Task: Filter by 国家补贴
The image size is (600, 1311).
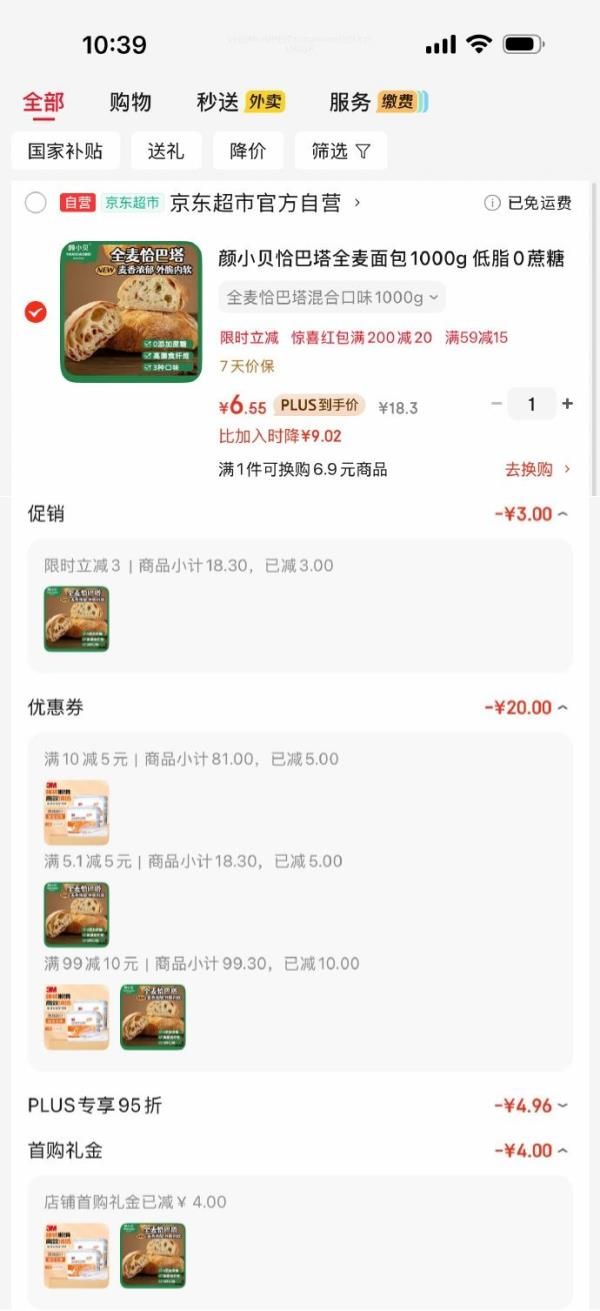Action: pyautogui.click(x=66, y=151)
